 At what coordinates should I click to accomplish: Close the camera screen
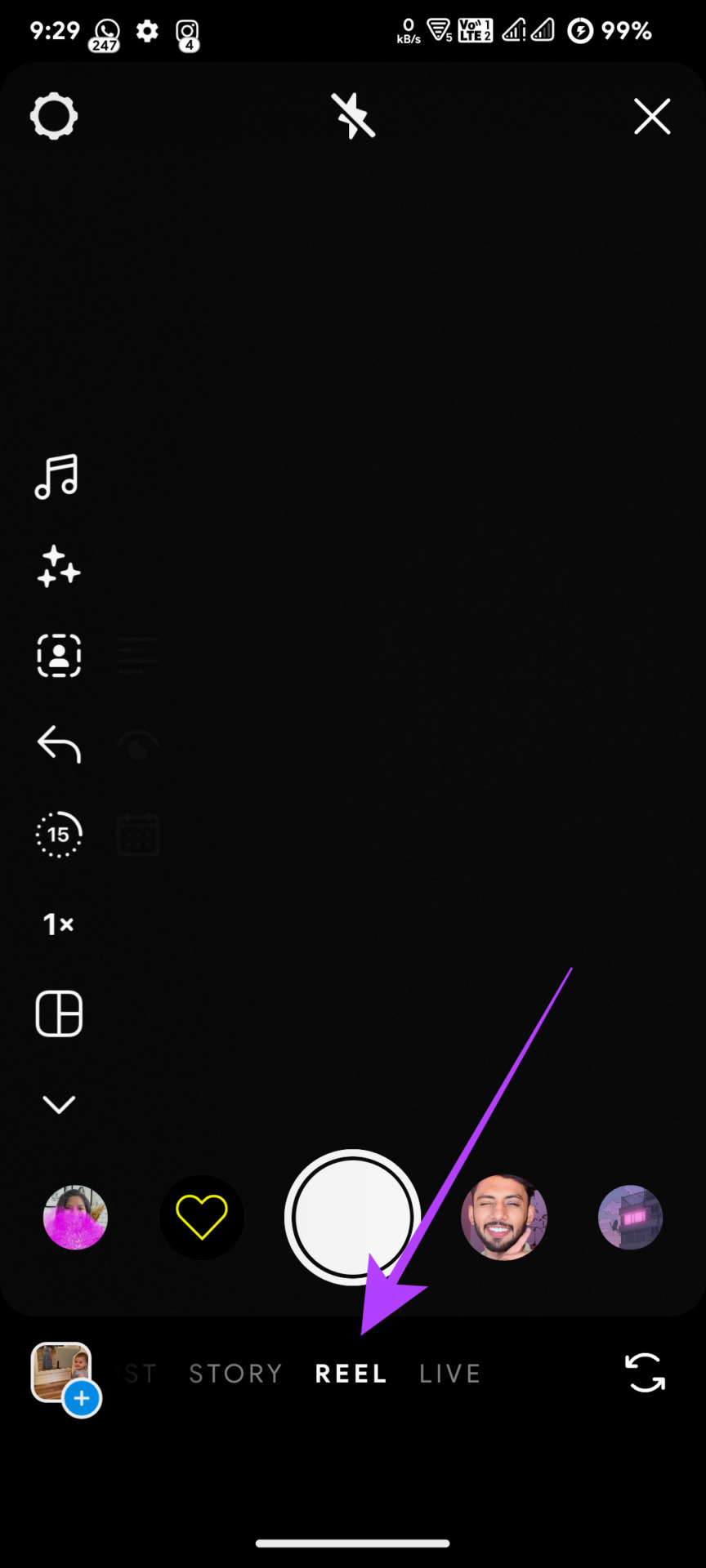[x=652, y=117]
